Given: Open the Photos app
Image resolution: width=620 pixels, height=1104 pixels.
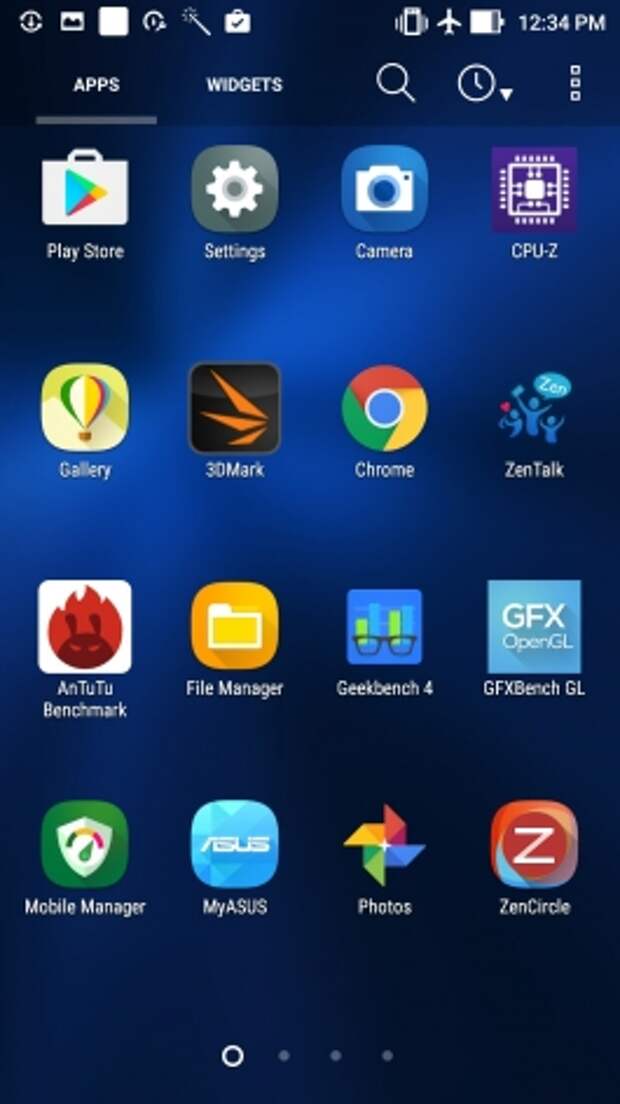Looking at the screenshot, I should (384, 845).
